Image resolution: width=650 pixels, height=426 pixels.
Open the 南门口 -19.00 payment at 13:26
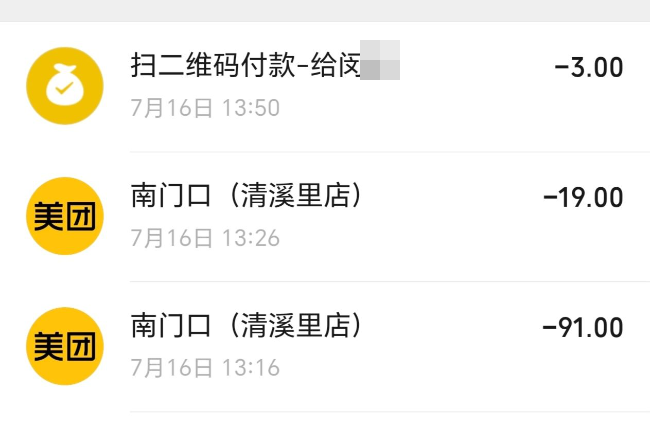[x=325, y=216]
